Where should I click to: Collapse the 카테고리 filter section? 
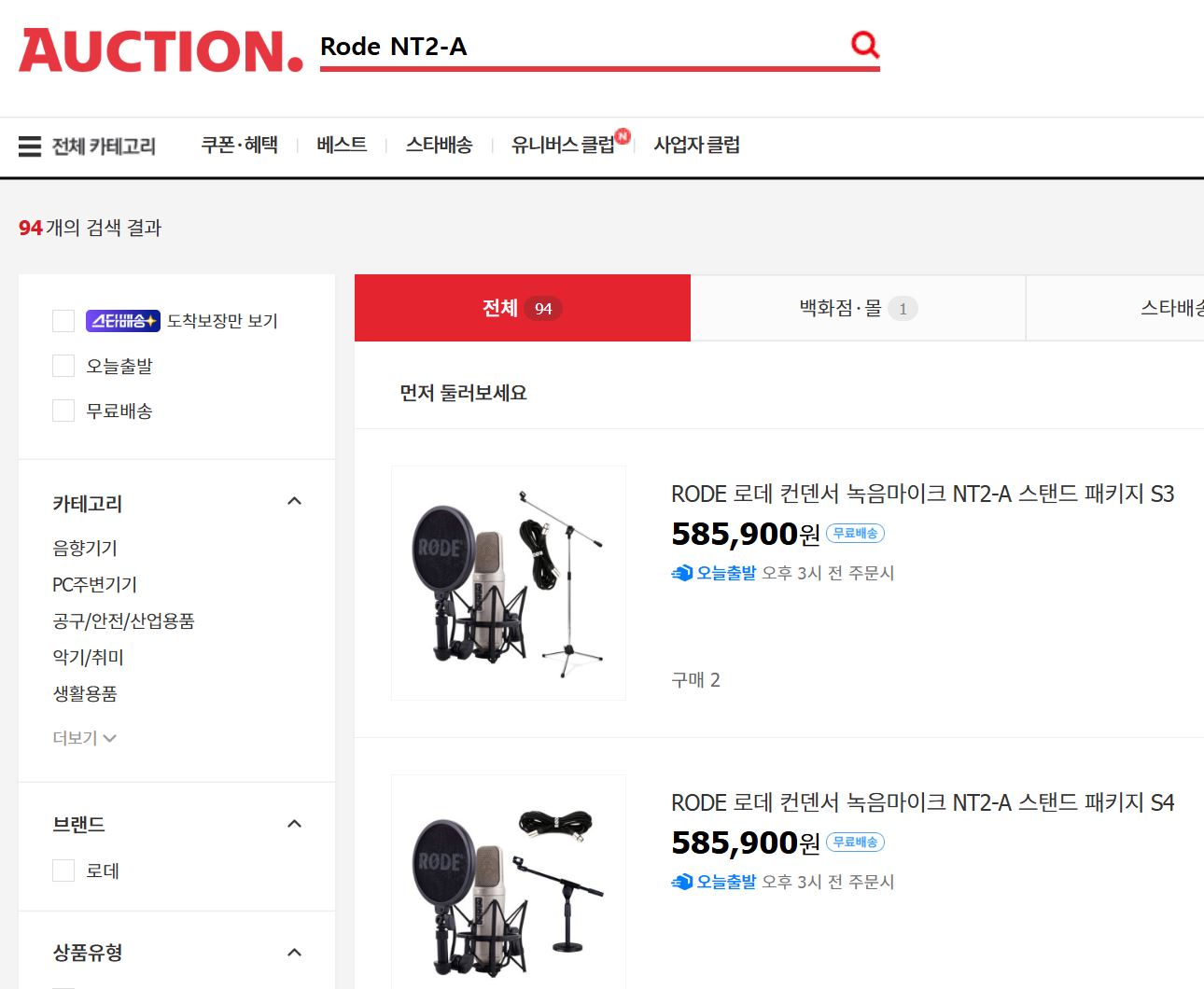(294, 502)
